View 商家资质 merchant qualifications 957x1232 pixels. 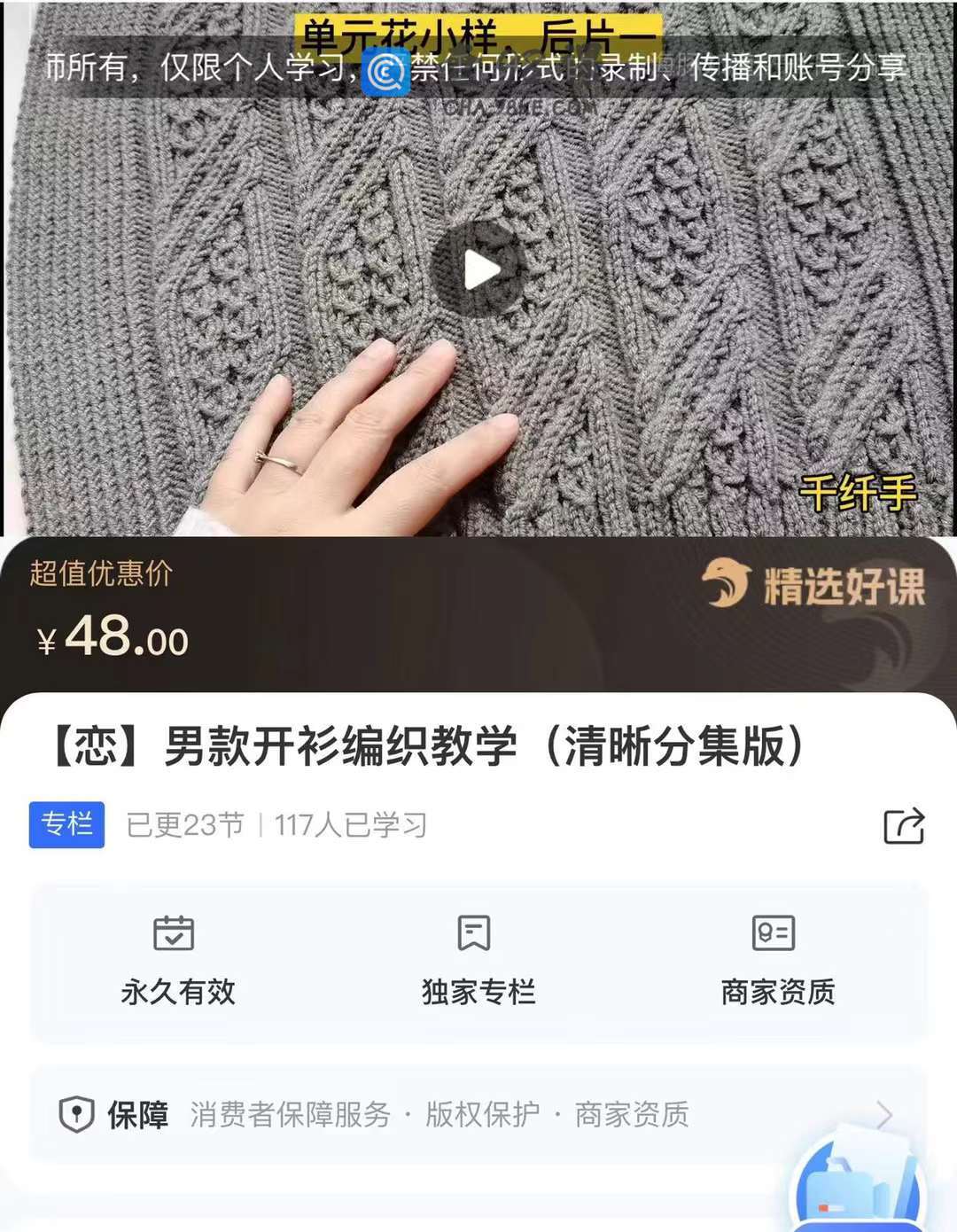coord(777,962)
